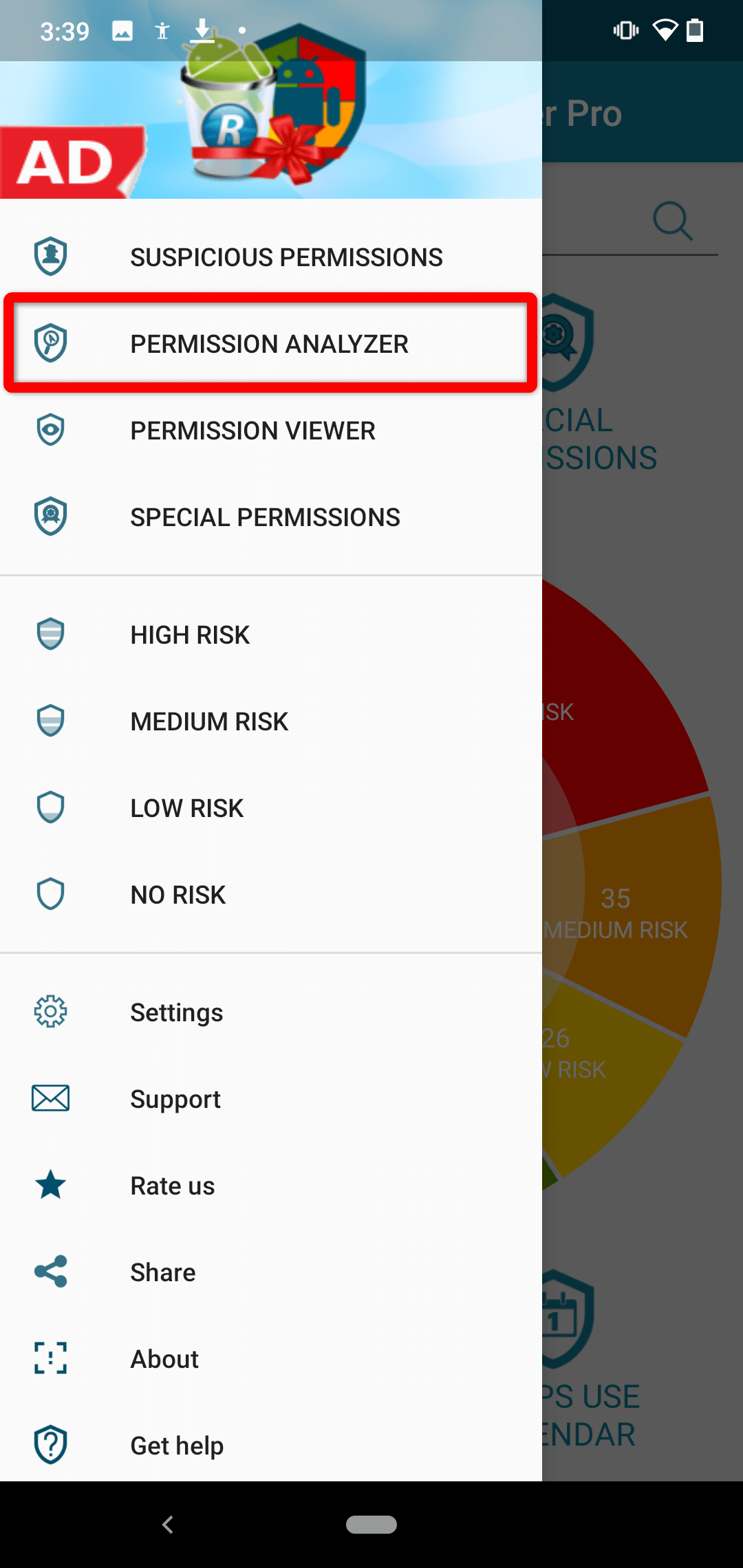Open the About page
Screen dimensions: 743x1568
point(271,1359)
